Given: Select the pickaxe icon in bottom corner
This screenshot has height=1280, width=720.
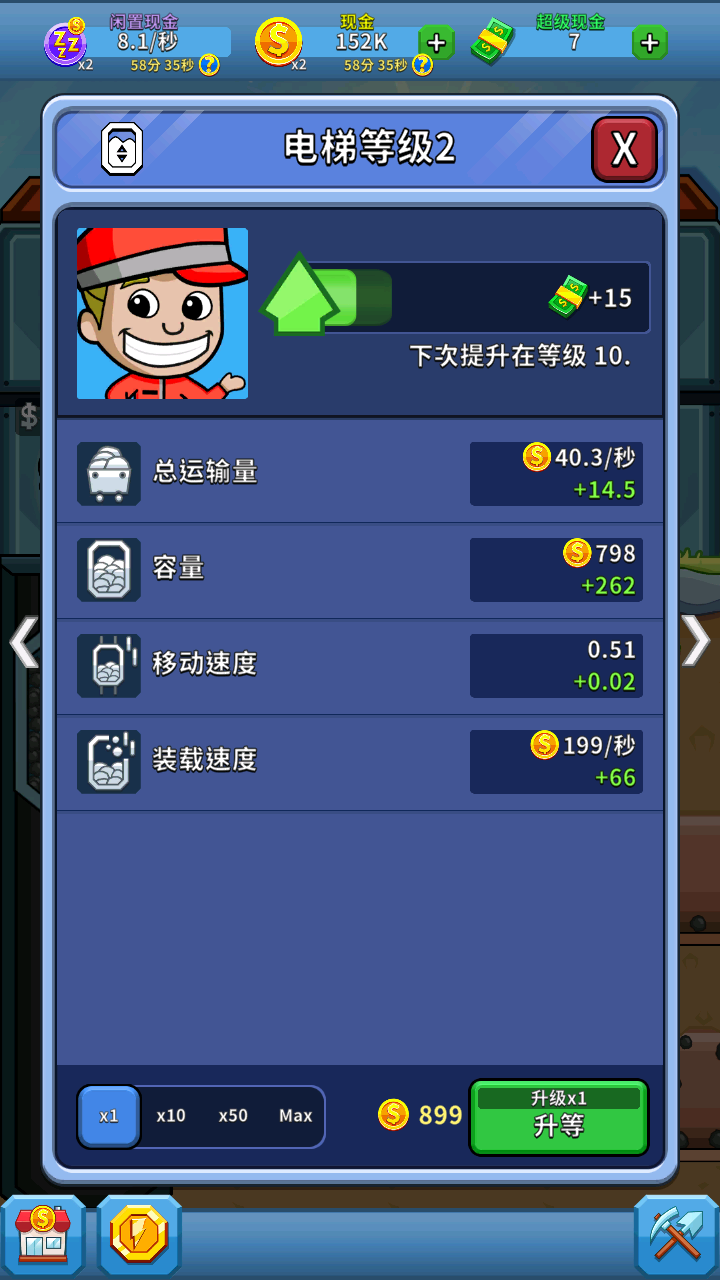Looking at the screenshot, I should pyautogui.click(x=676, y=1237).
